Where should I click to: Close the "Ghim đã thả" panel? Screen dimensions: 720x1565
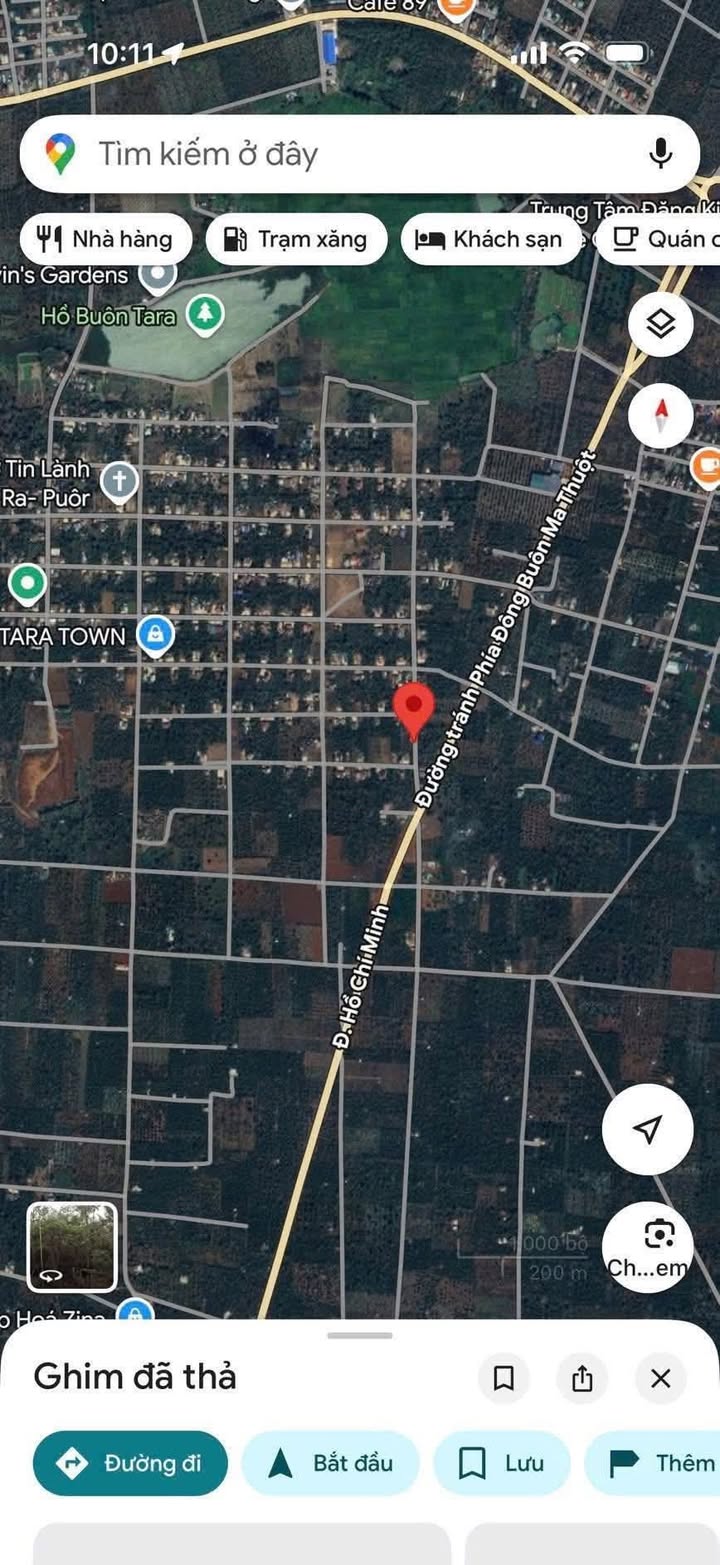click(x=661, y=1379)
